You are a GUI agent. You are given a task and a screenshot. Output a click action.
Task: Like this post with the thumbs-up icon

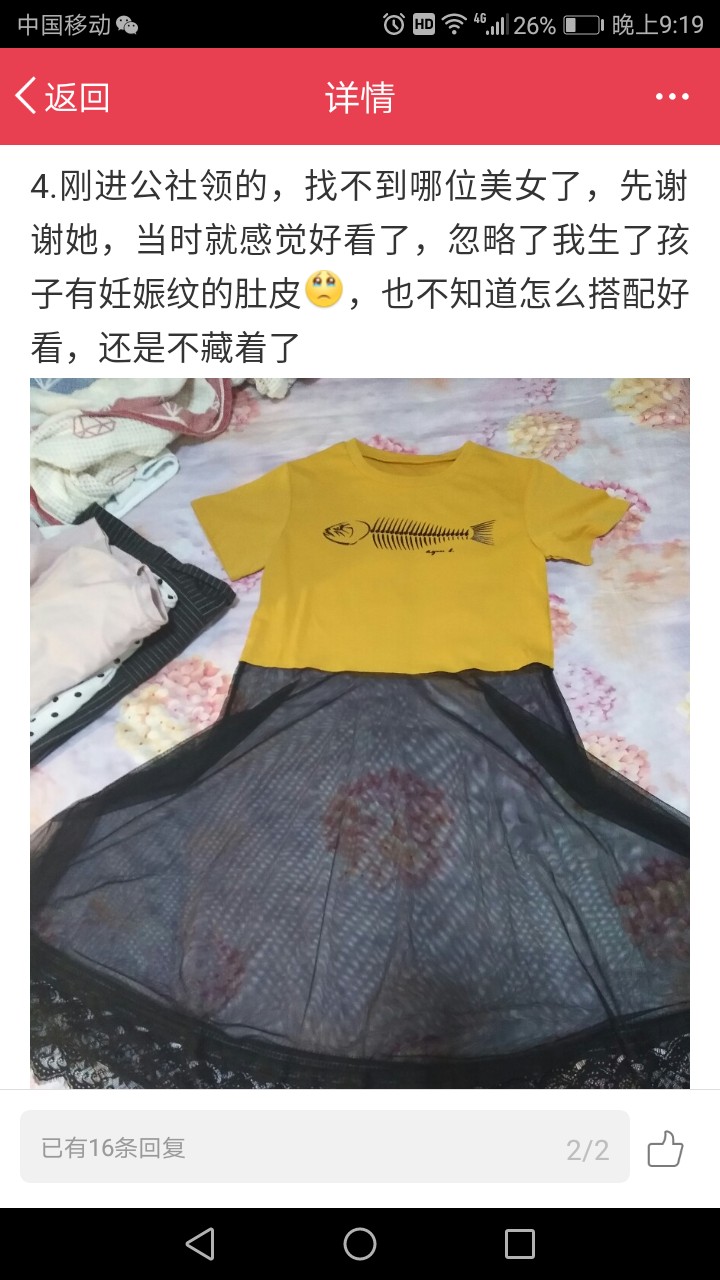tap(665, 1149)
